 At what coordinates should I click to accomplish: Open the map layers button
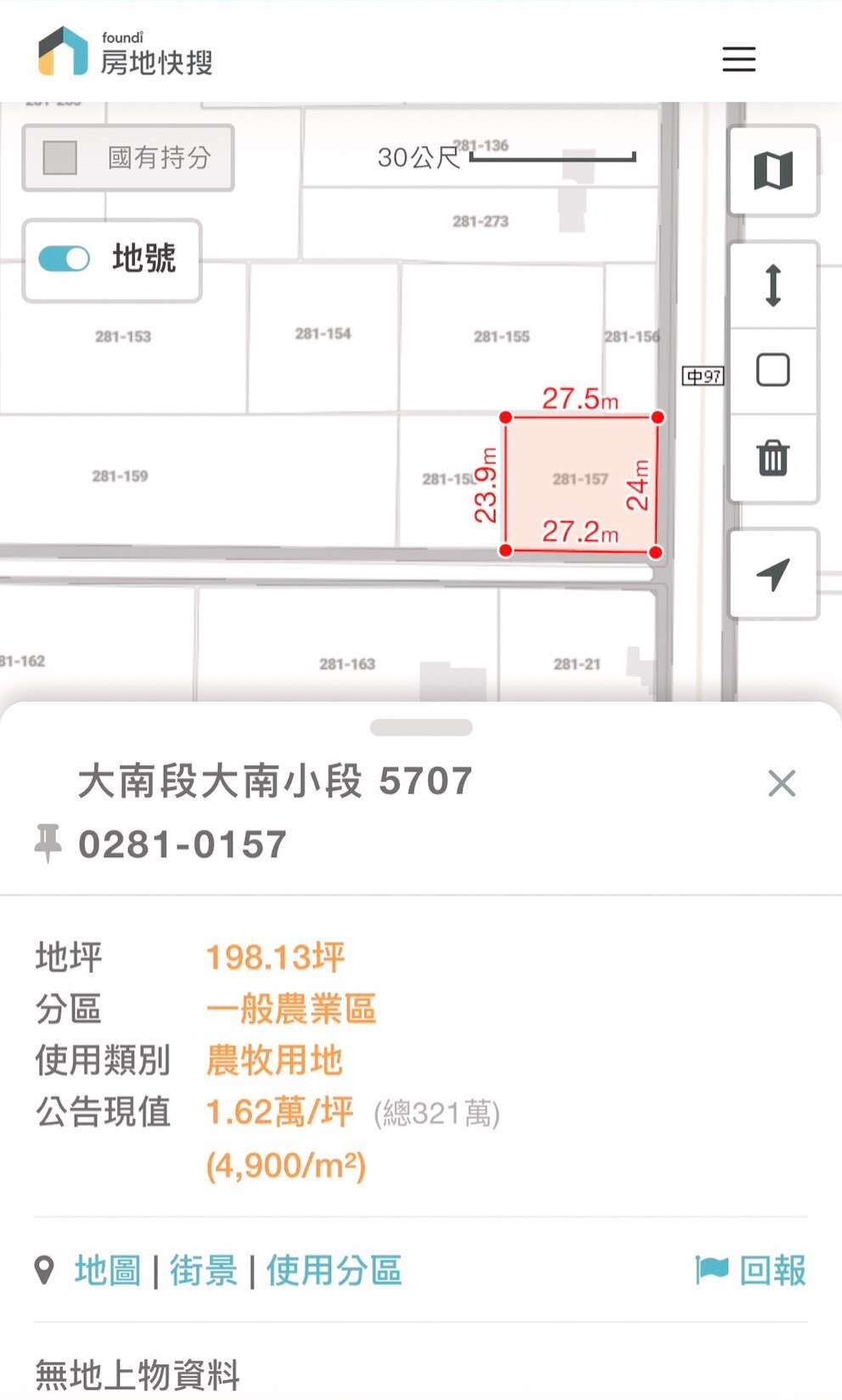[x=772, y=171]
